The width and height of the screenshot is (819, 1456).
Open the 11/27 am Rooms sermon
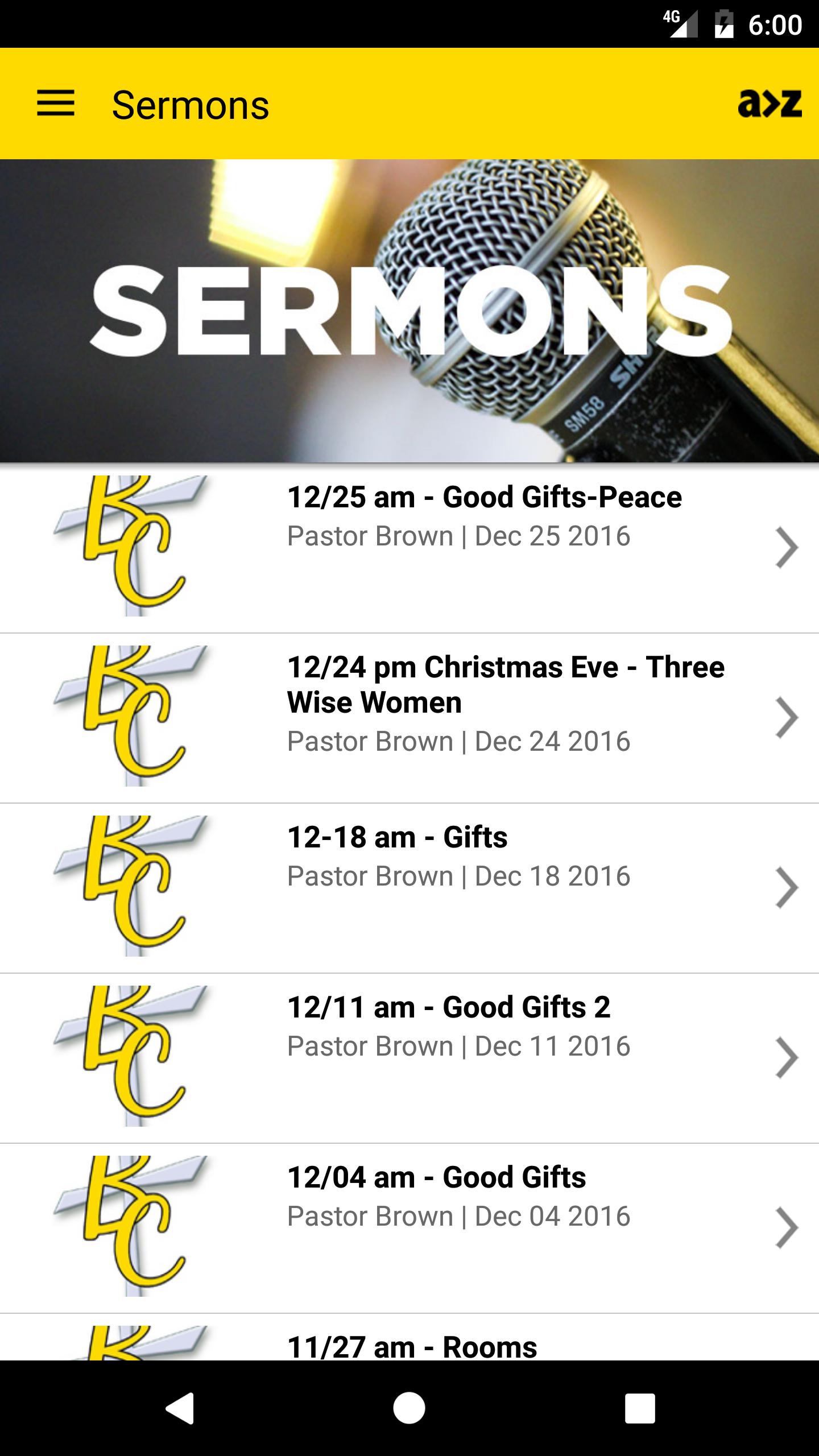pyautogui.click(x=412, y=1347)
